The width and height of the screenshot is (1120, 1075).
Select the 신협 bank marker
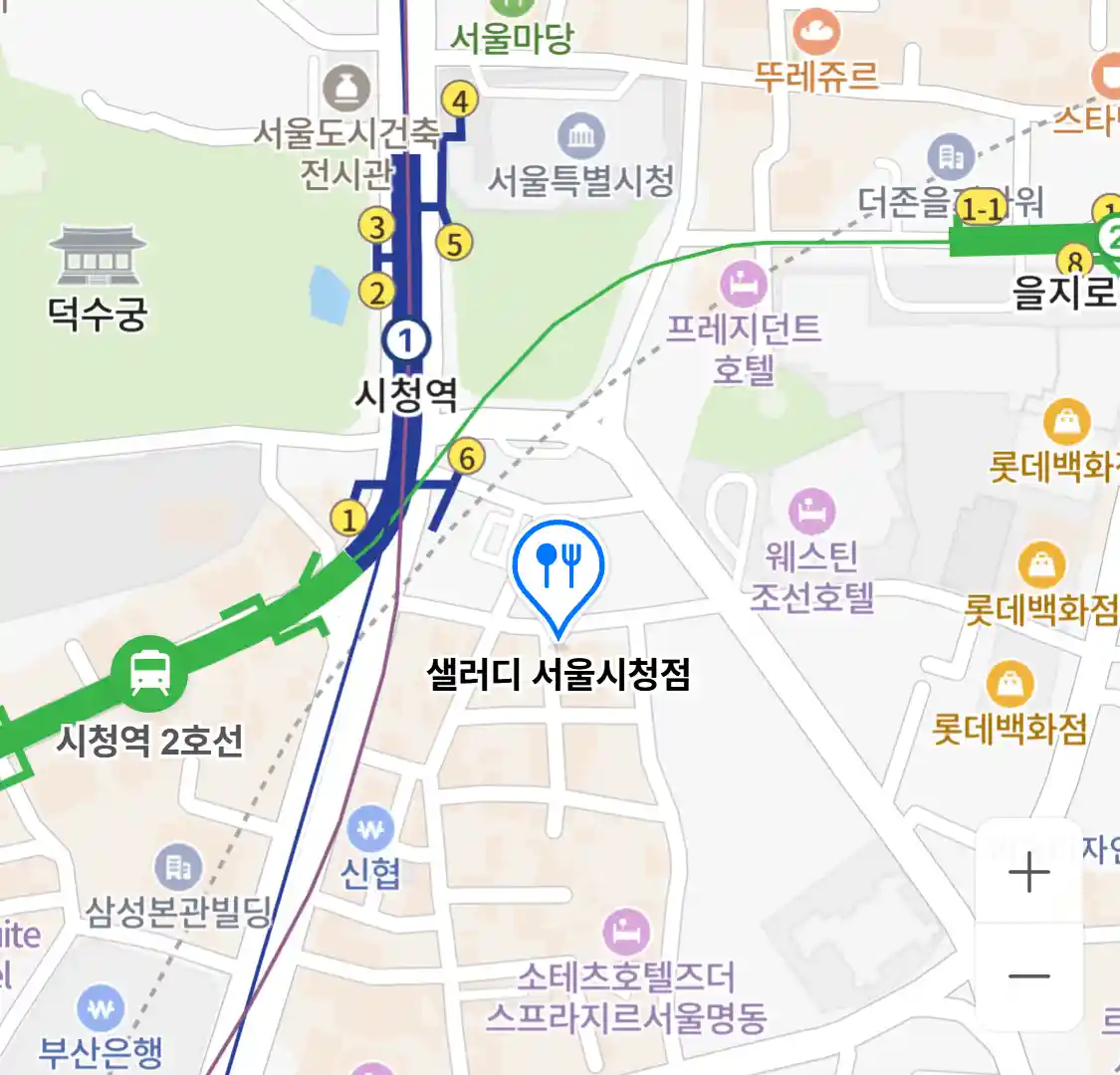[370, 828]
